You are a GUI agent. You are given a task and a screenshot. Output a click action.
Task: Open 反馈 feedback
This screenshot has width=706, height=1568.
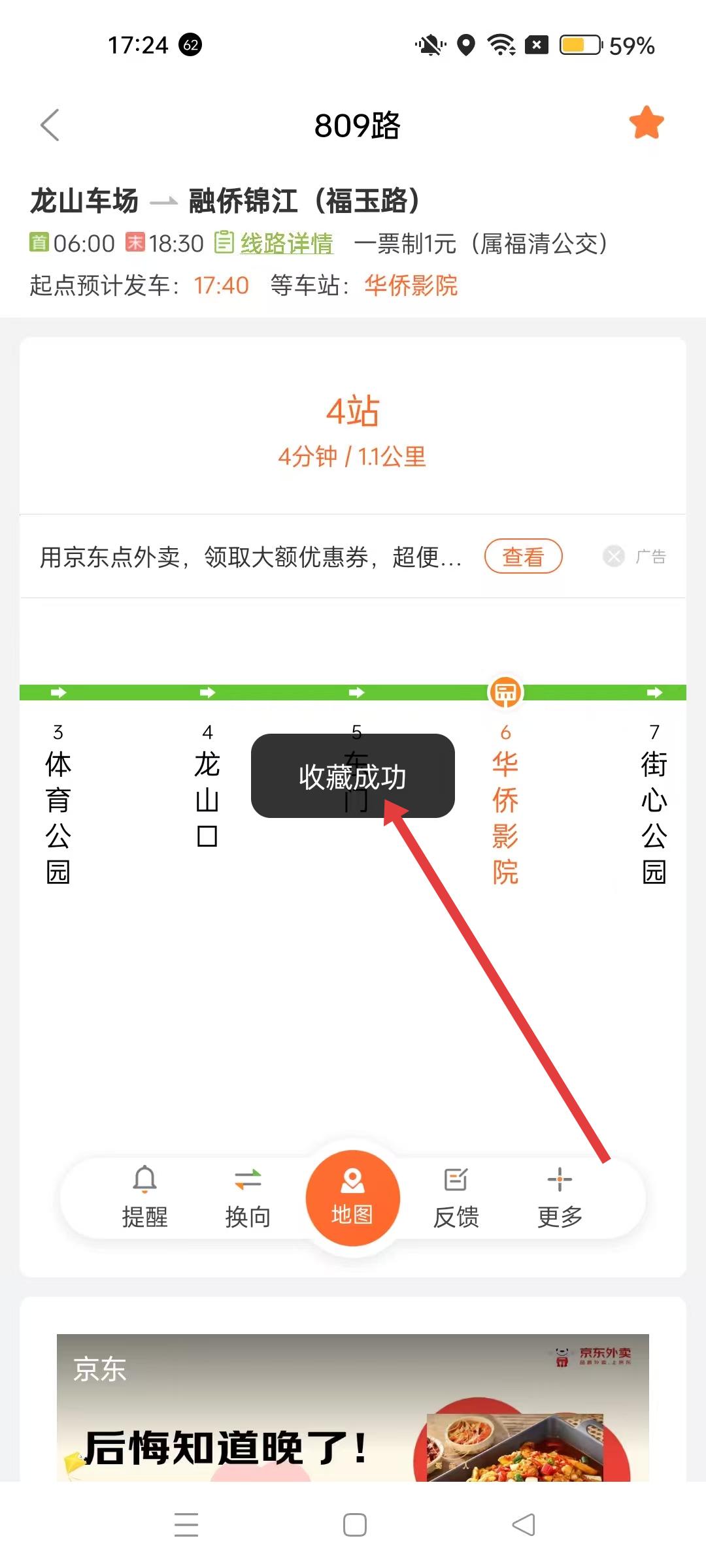tap(456, 1197)
